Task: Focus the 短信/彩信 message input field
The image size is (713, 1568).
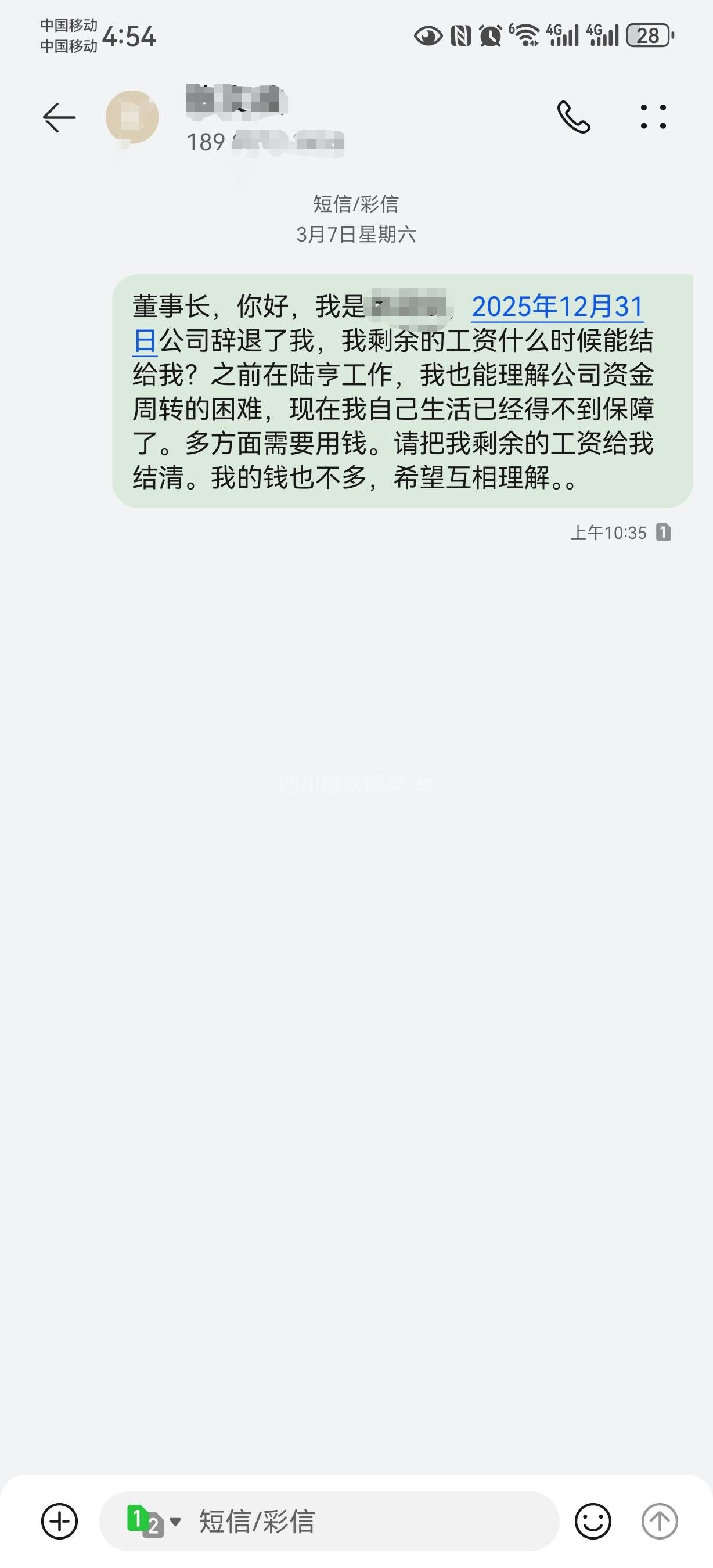Action: (365, 1520)
